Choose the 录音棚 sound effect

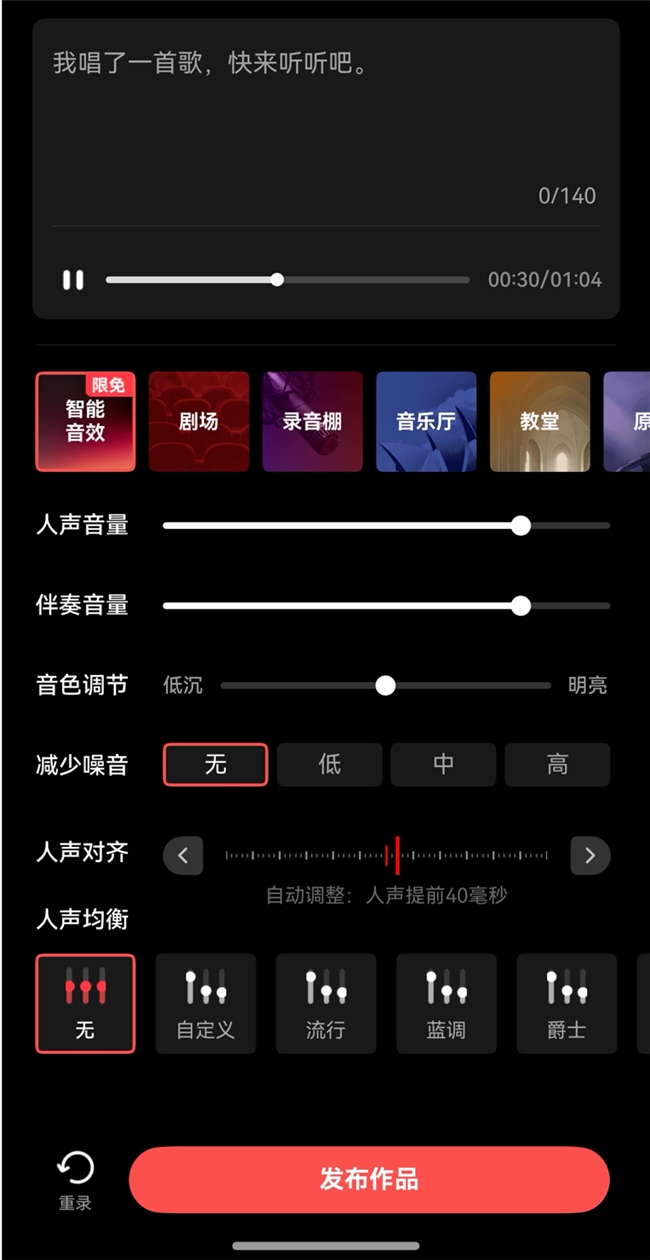coord(312,421)
